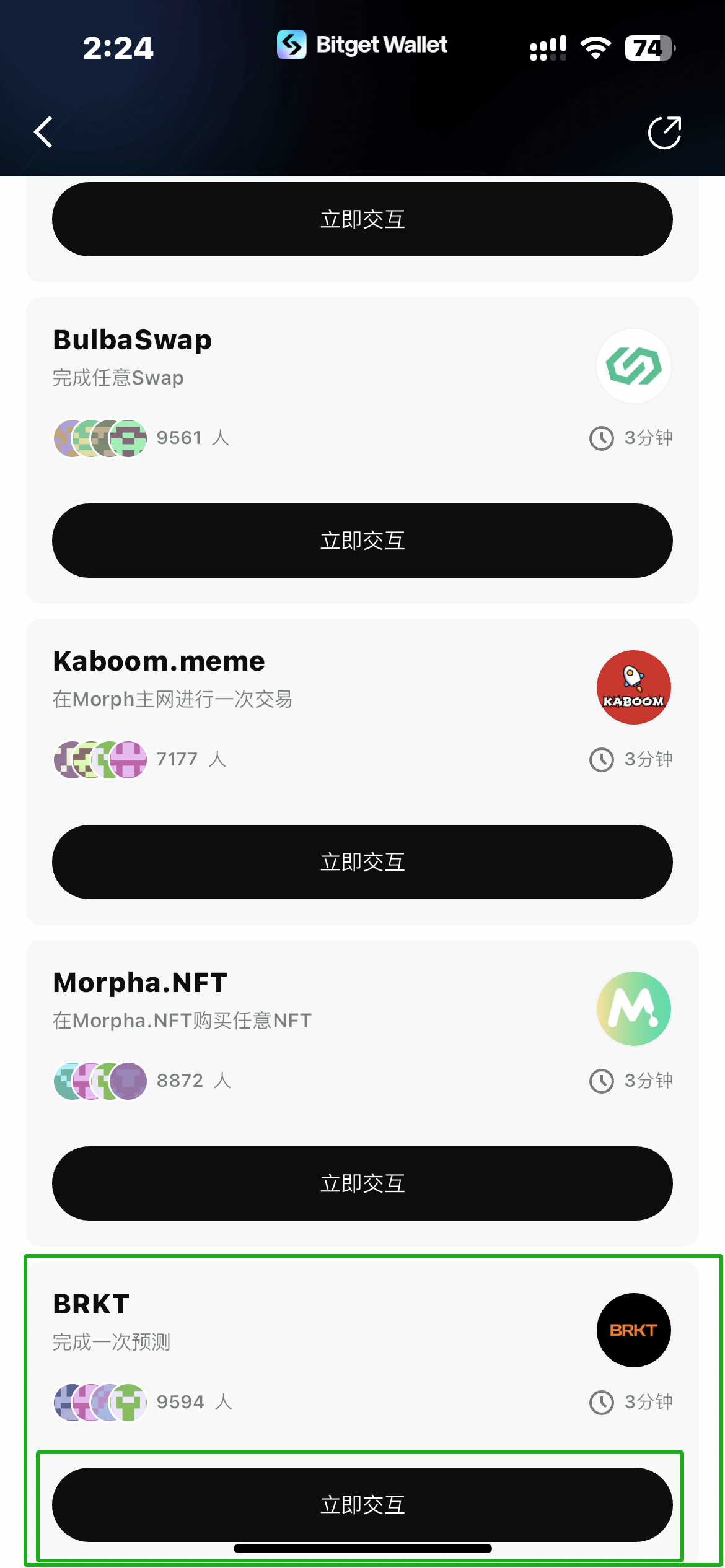This screenshot has height=1568, width=725.
Task: Share this page via share icon
Action: click(664, 132)
